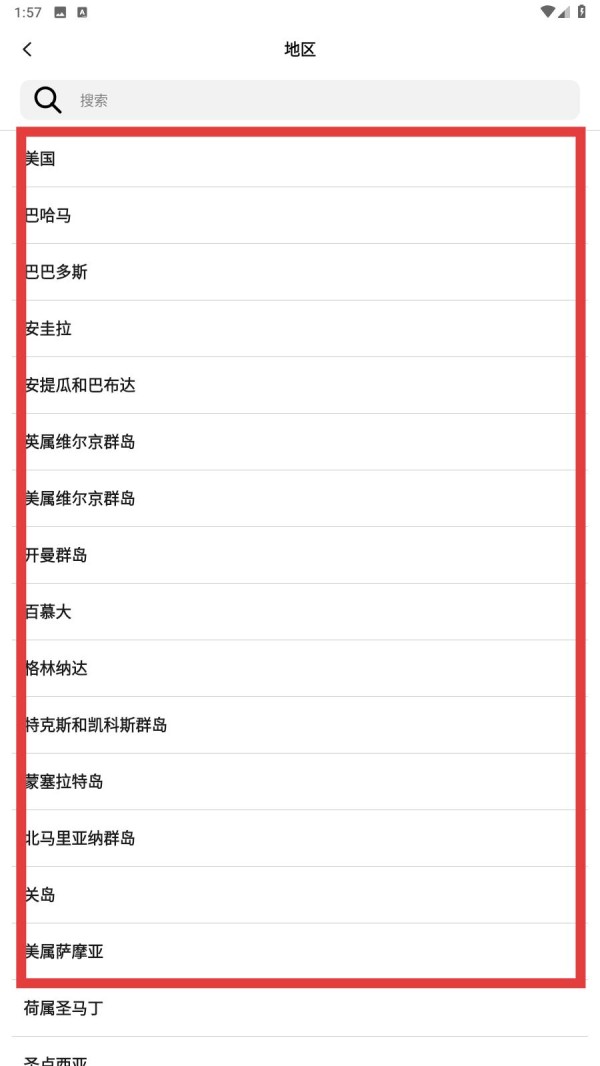This screenshot has height=1066, width=600.
Task: Choose 美属维尔京群岛
Action: (x=300, y=498)
